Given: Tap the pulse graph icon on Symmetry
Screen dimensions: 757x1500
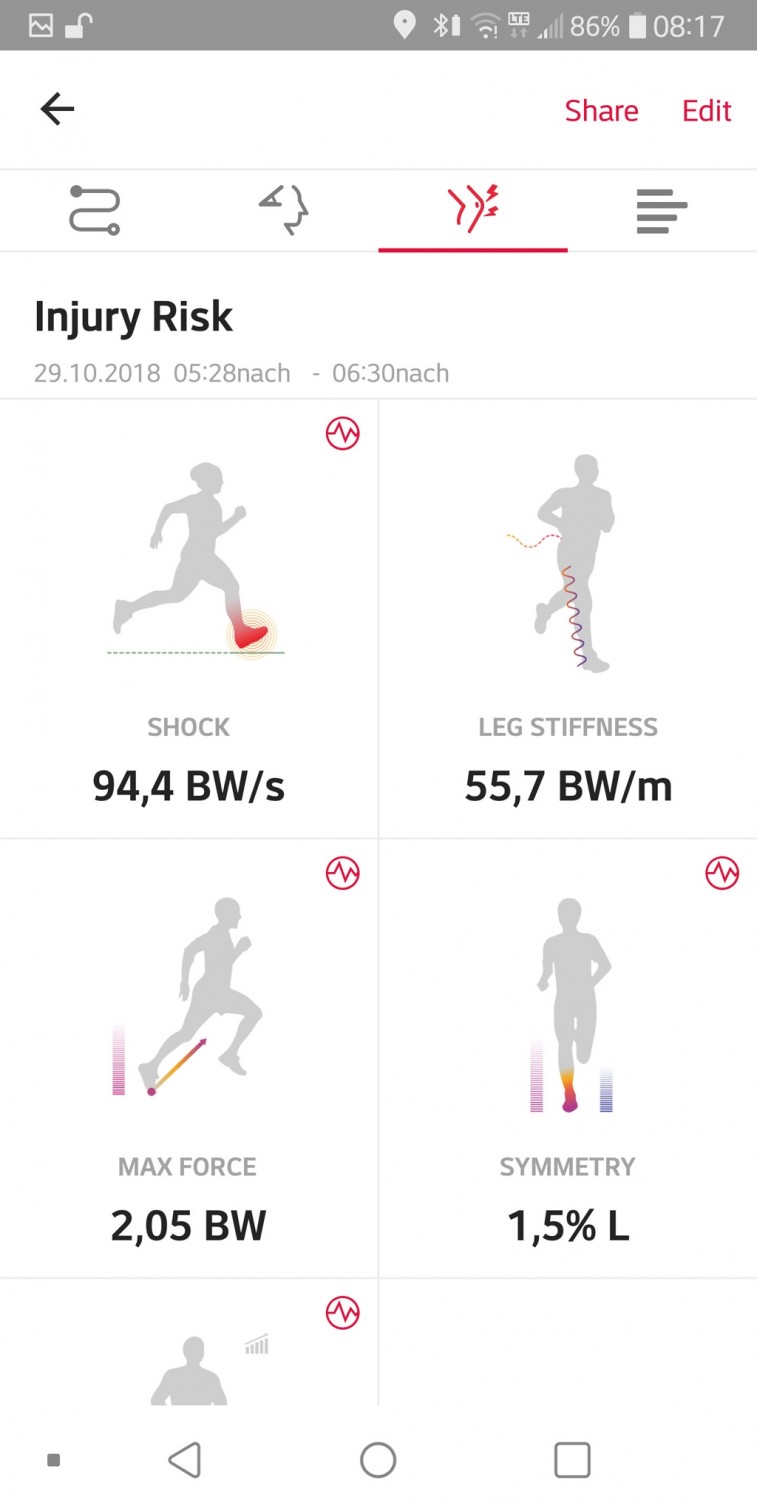Looking at the screenshot, I should coord(721,873).
